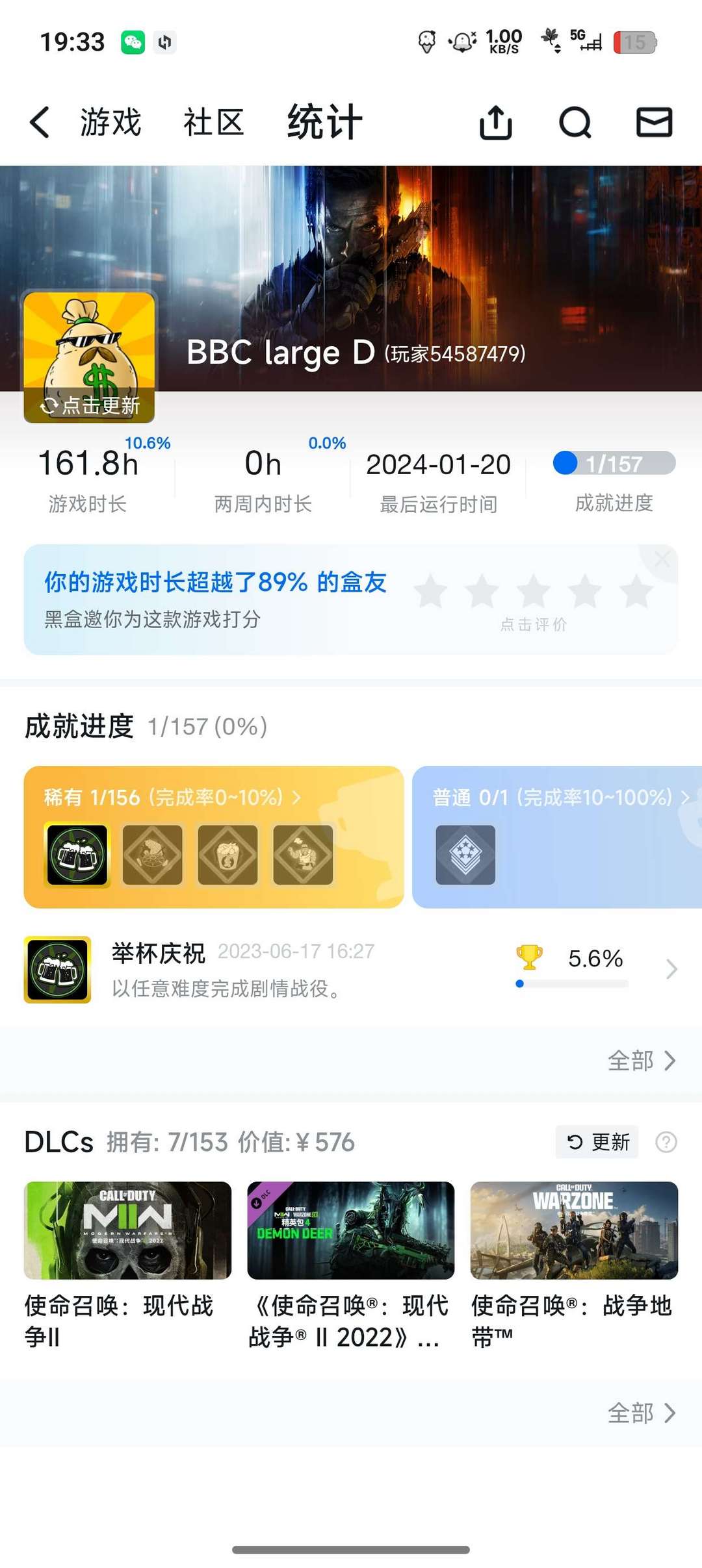Tap 更新 to refresh DLCs
This screenshot has height=1568, width=702.
(x=597, y=1142)
